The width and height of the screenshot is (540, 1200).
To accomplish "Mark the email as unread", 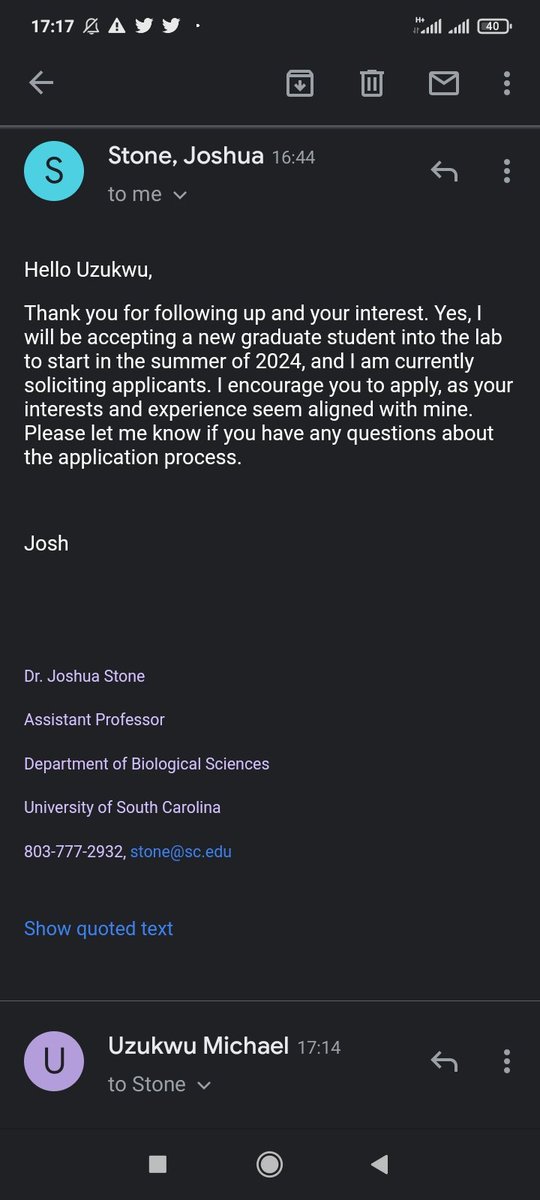I will pyautogui.click(x=444, y=84).
